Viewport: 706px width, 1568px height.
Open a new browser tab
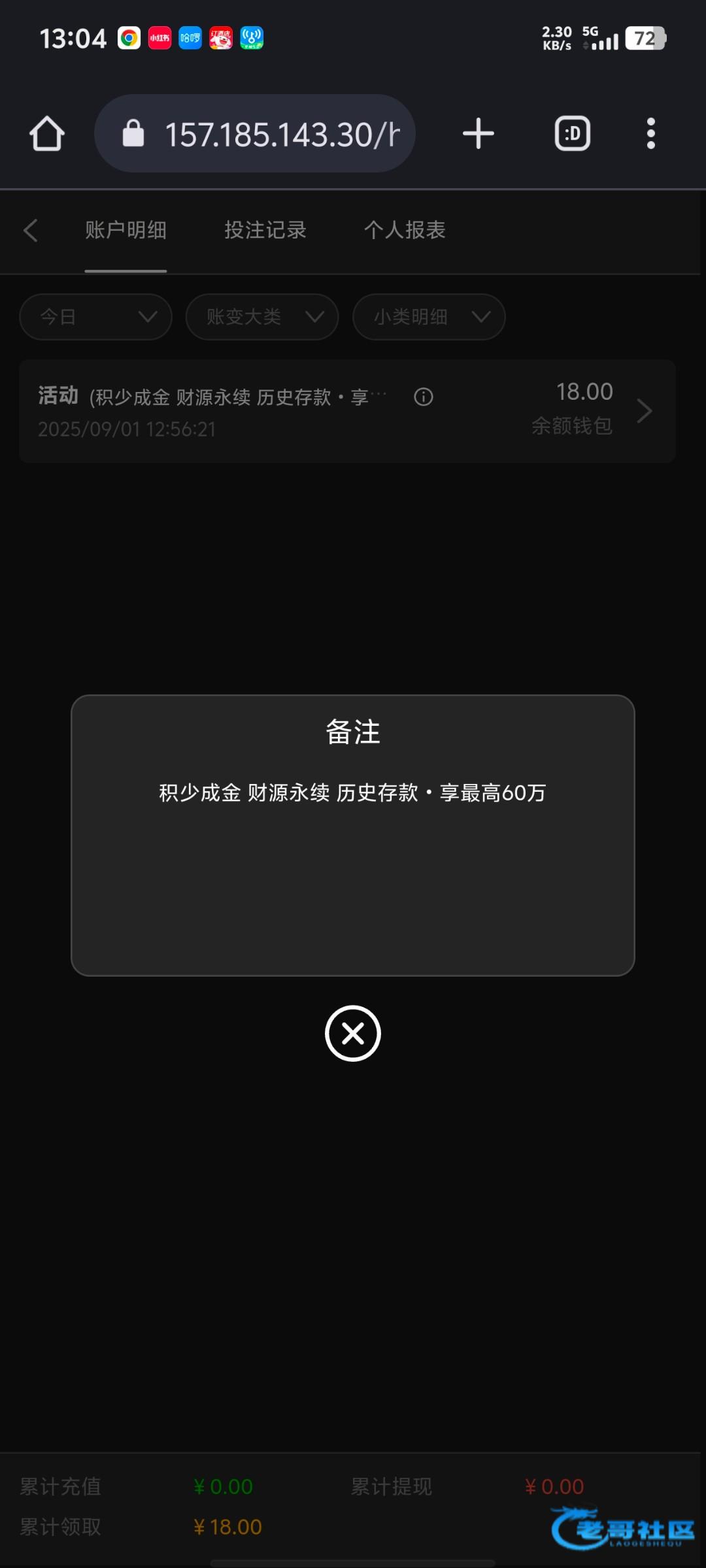tap(478, 134)
